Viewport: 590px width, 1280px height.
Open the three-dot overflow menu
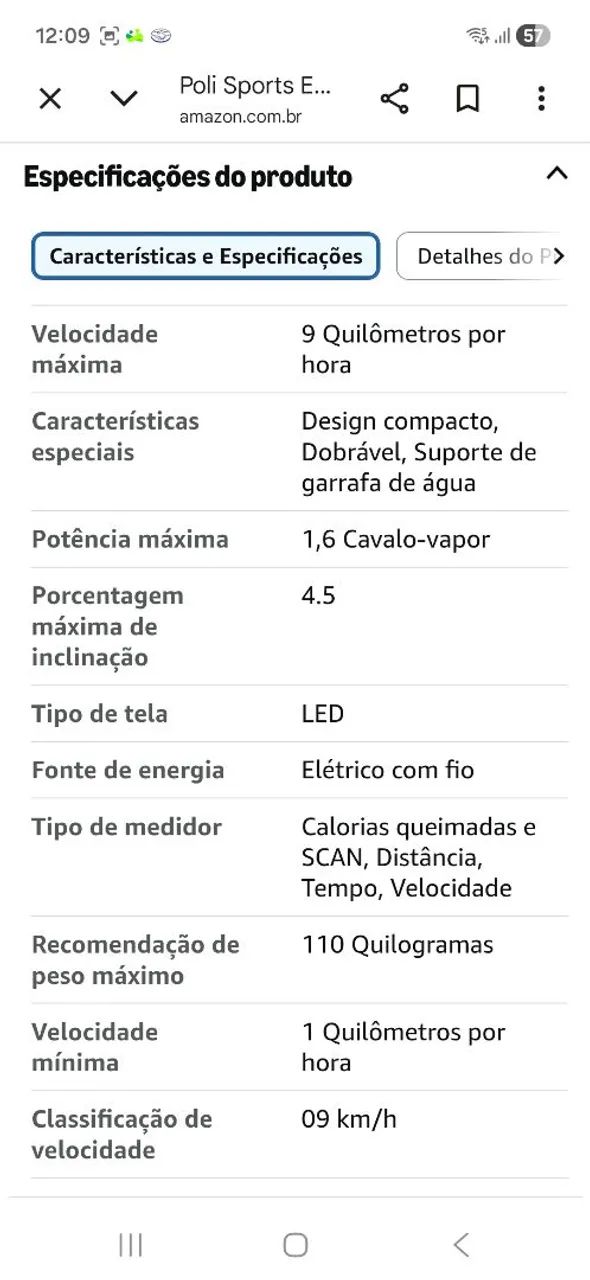click(x=541, y=98)
